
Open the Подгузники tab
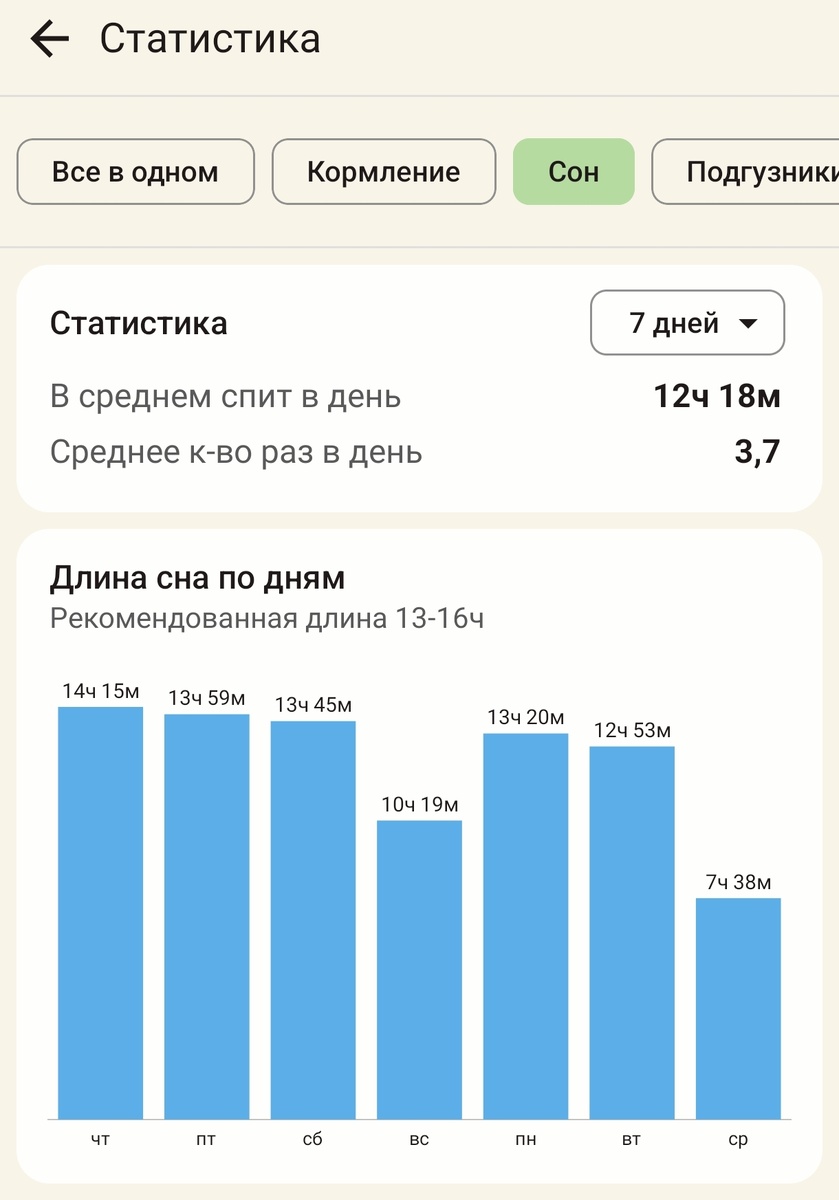[x=745, y=172]
